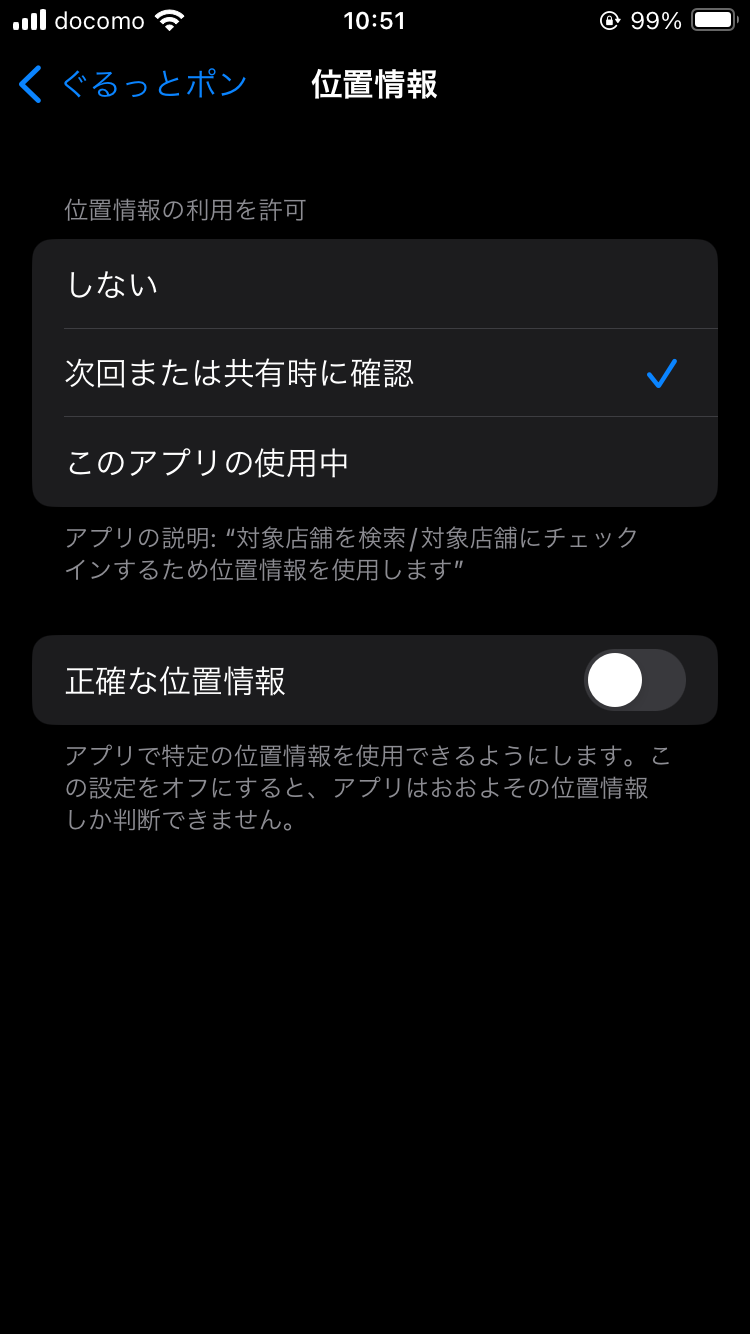Go back to ぐるっとポン settings

132,85
